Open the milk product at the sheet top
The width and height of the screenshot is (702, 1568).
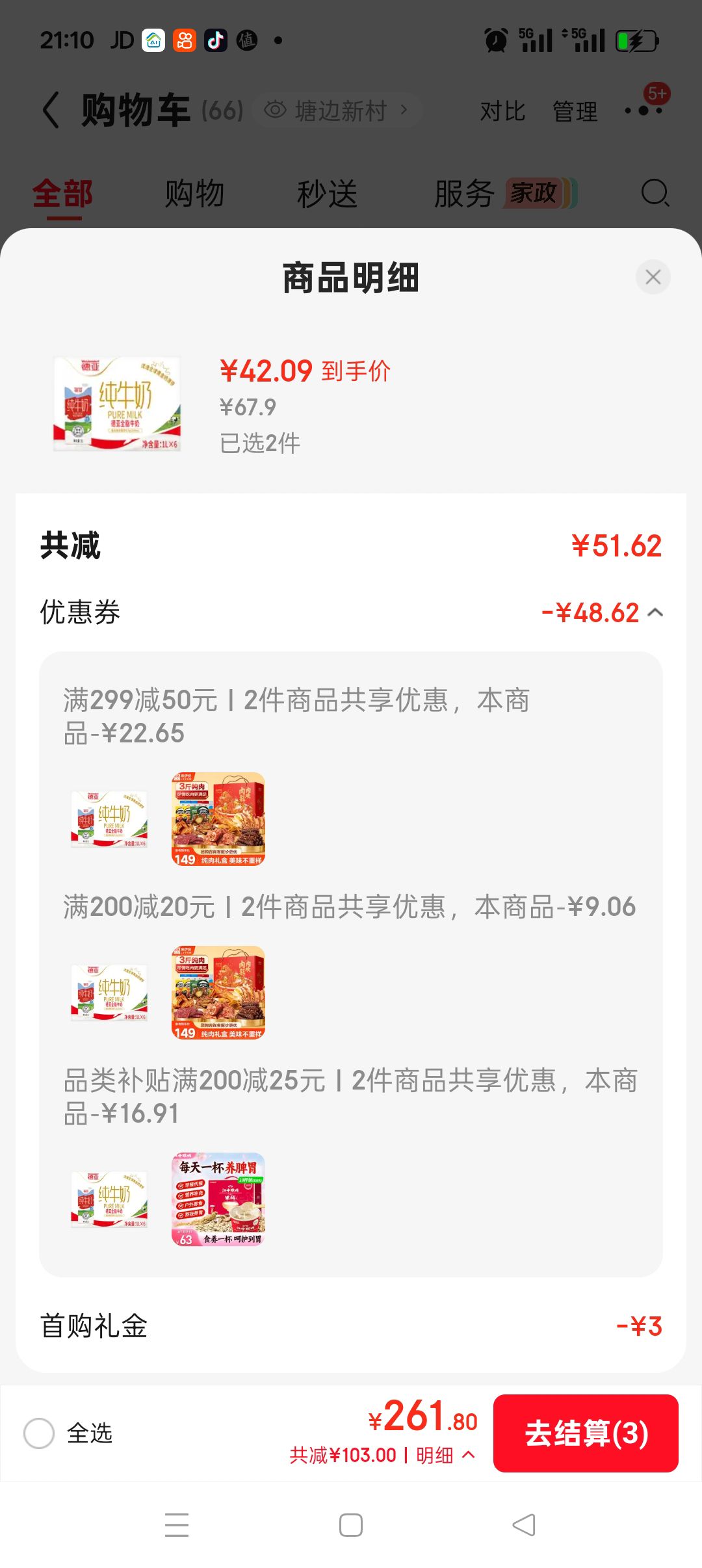tap(117, 403)
